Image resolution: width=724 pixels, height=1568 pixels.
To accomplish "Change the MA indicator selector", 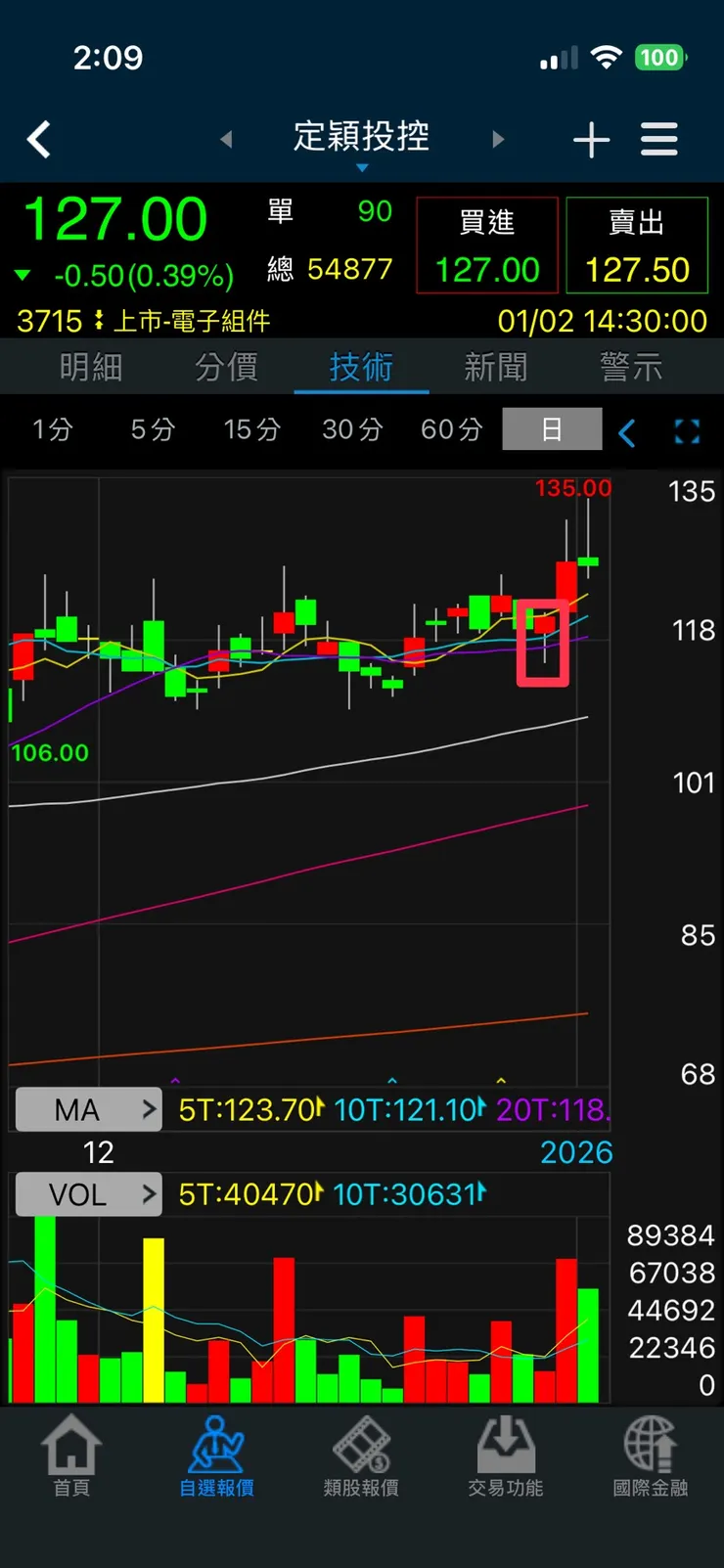I will tap(89, 1109).
